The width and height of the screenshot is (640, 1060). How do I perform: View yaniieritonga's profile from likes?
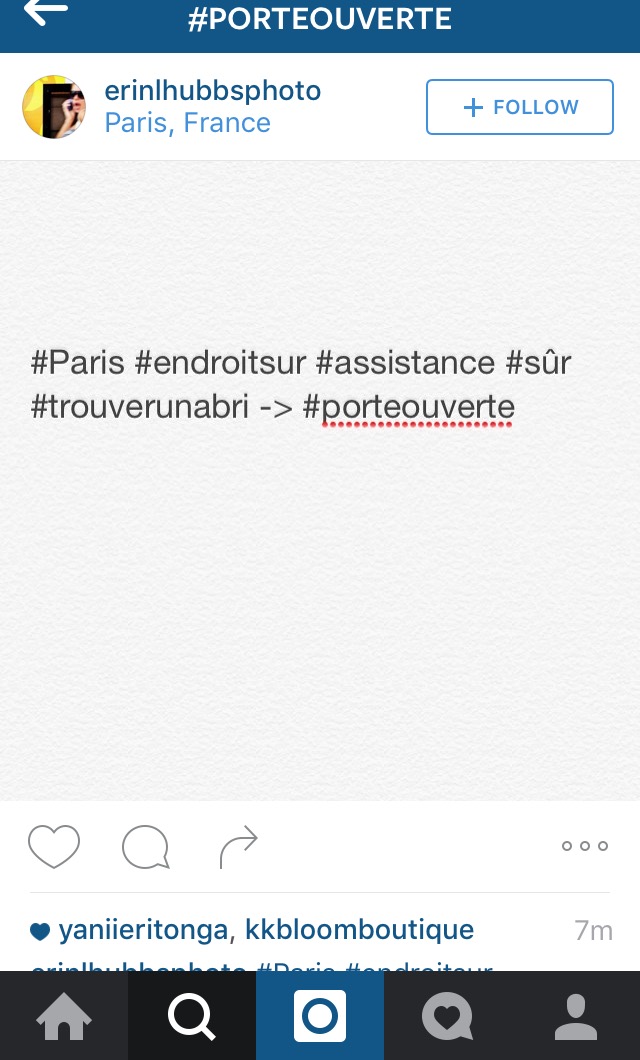tap(142, 930)
